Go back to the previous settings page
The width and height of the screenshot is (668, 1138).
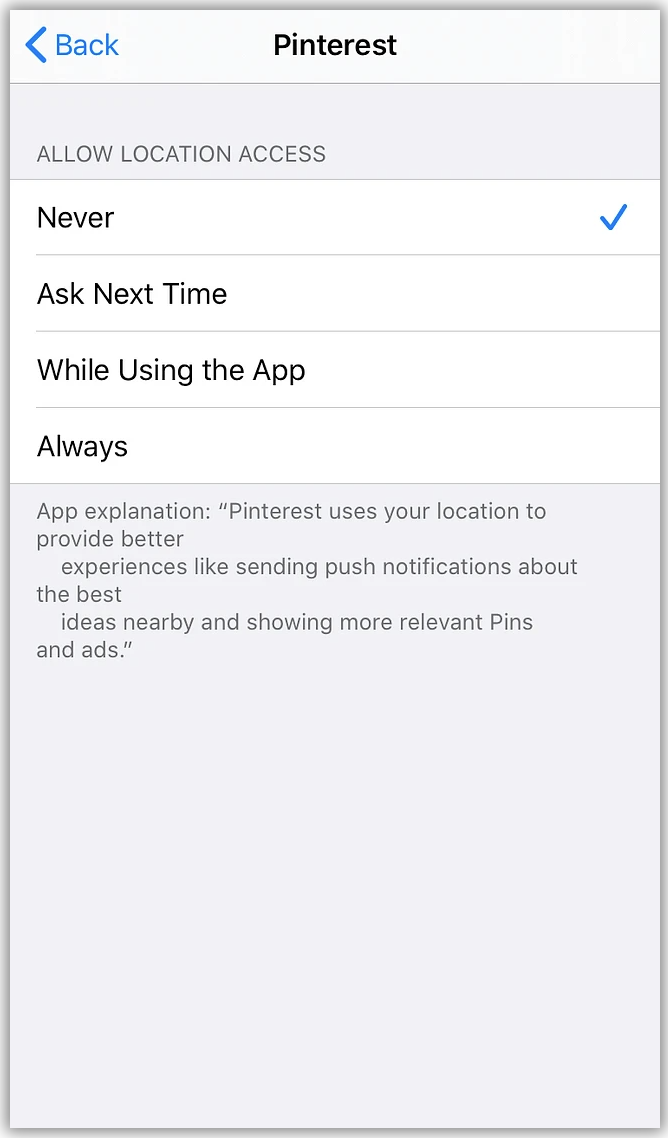point(72,45)
